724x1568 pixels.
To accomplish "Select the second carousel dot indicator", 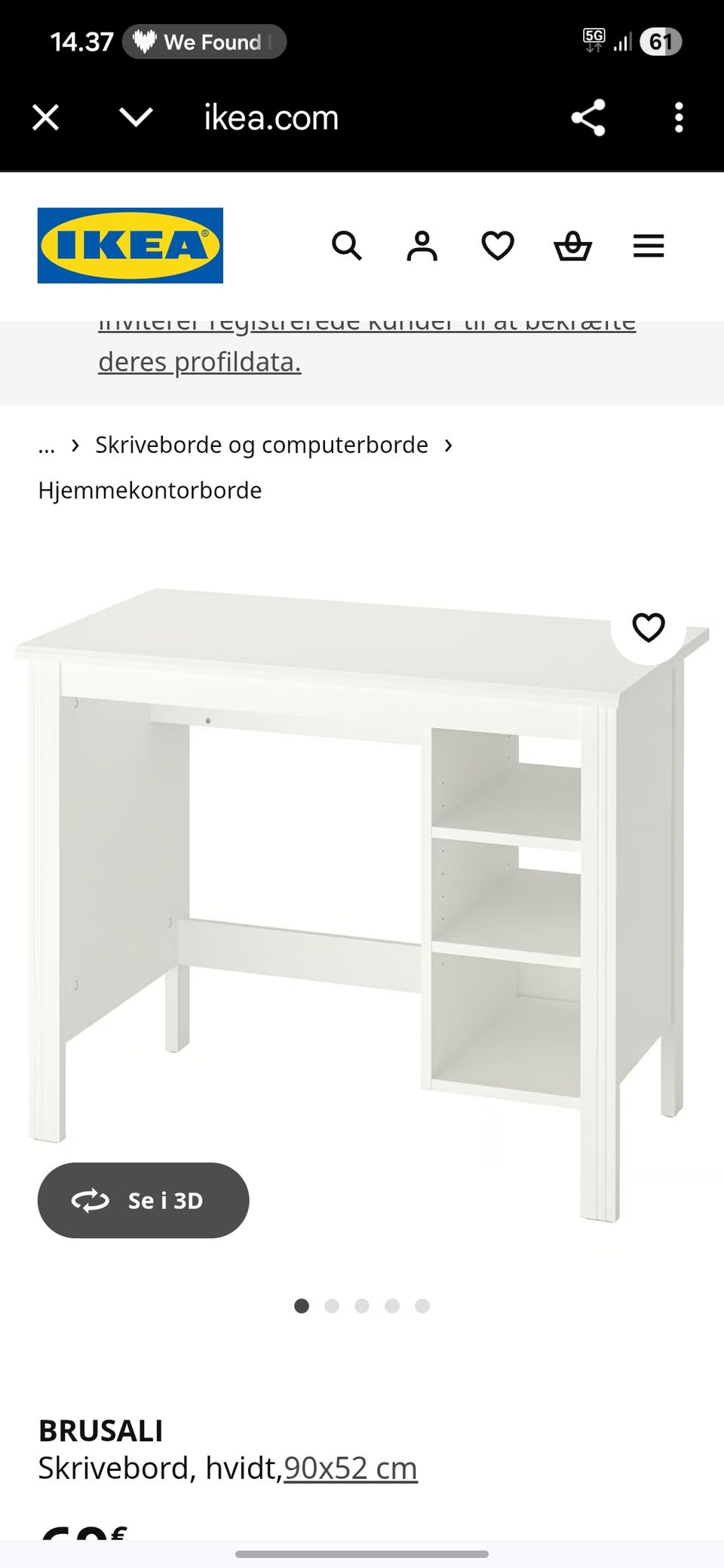I will point(333,1306).
